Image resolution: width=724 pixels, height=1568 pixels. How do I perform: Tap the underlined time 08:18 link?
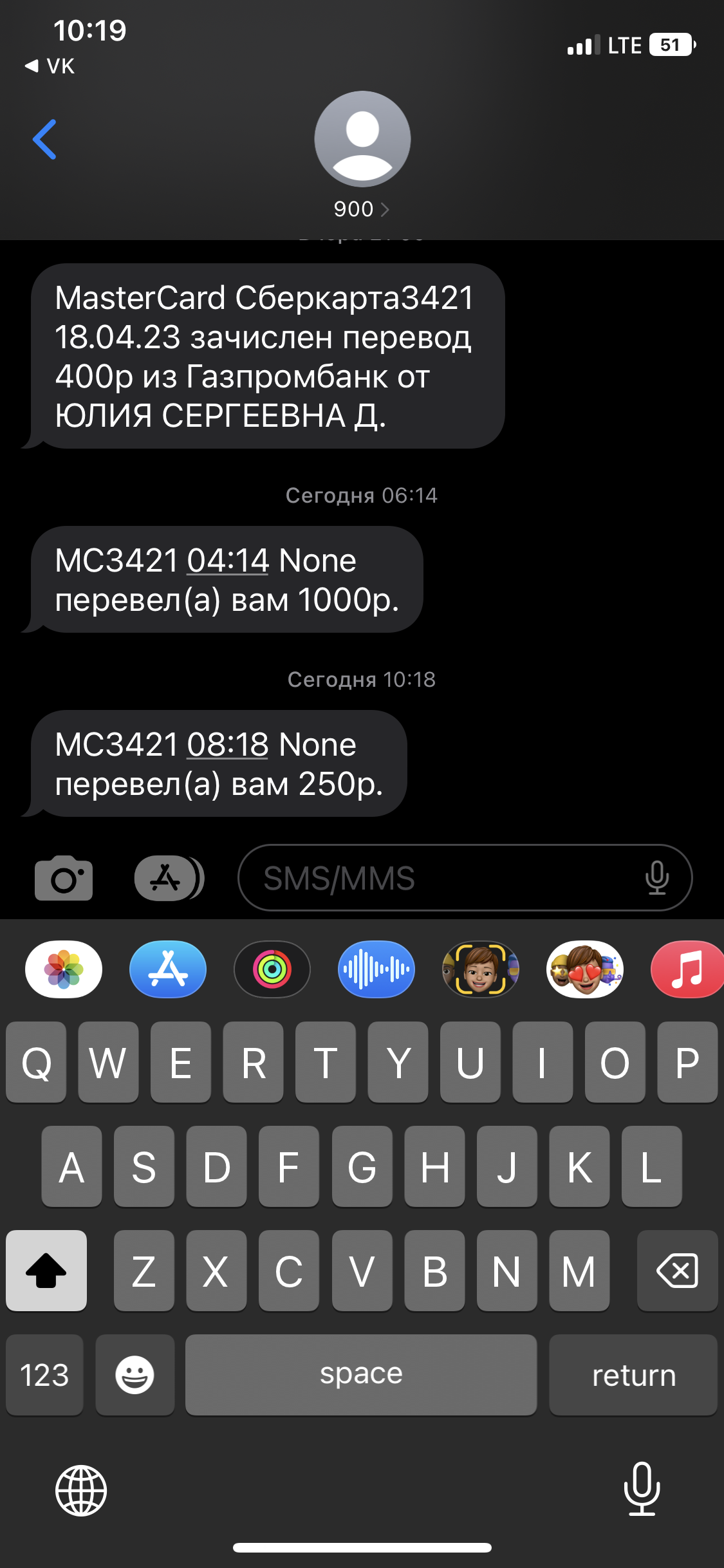(x=228, y=745)
